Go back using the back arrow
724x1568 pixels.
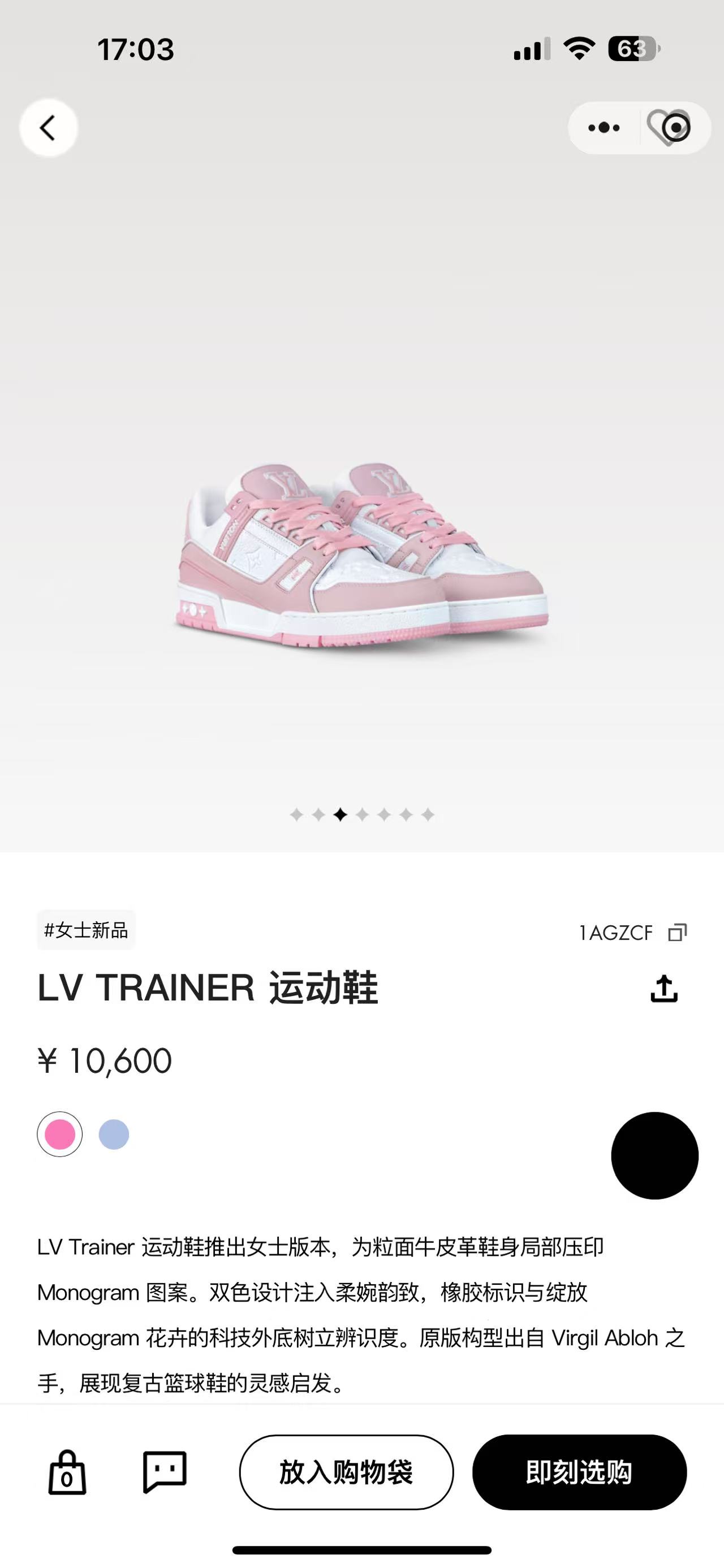tap(48, 128)
